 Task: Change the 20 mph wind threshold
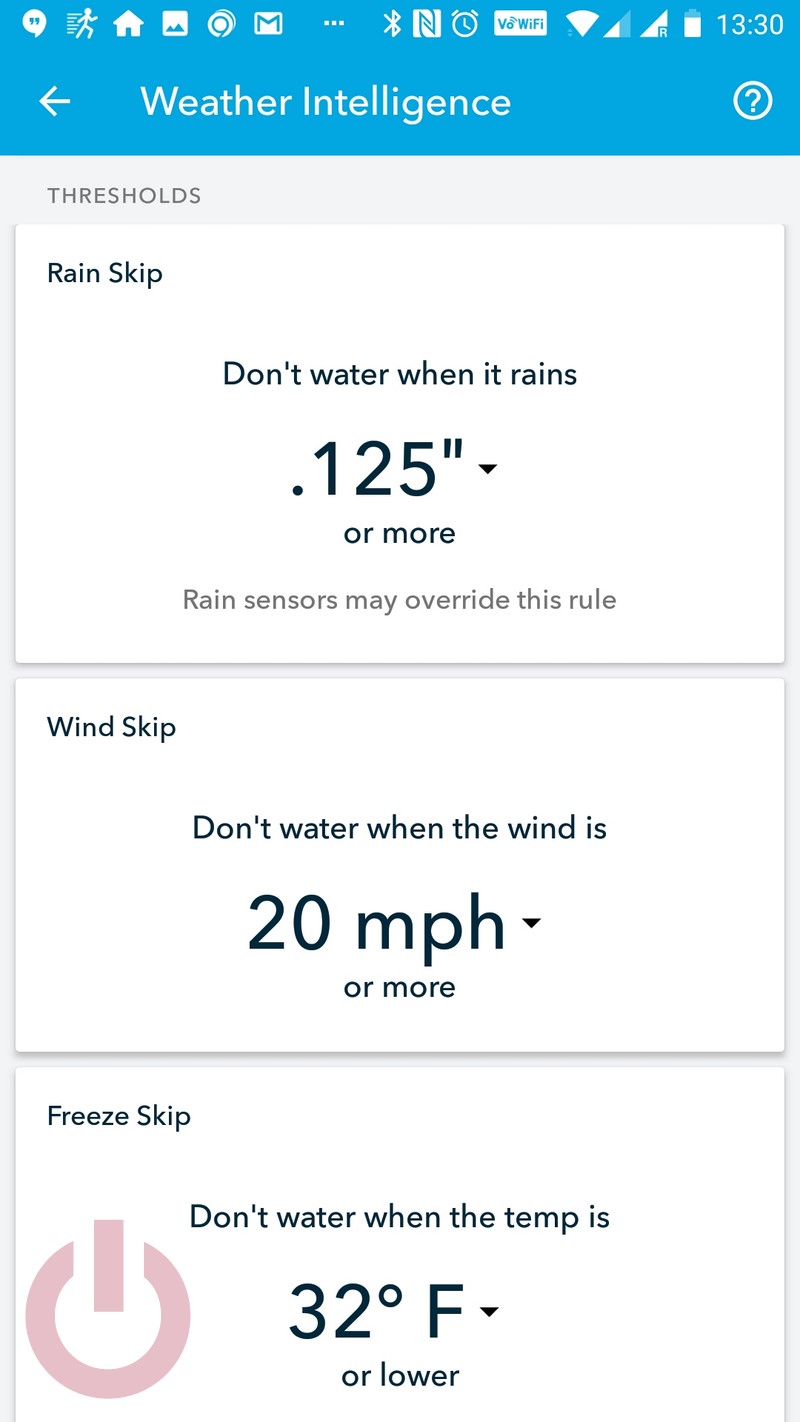(x=394, y=924)
